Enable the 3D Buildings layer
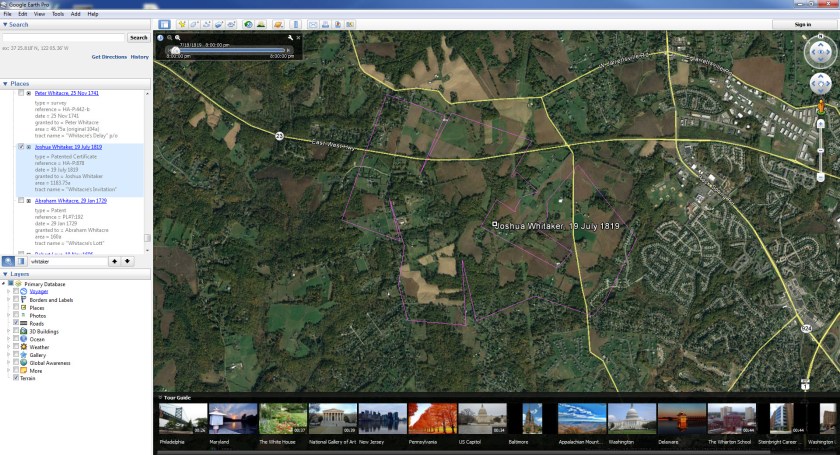Viewport: 840px width, 455px height. click(x=15, y=331)
